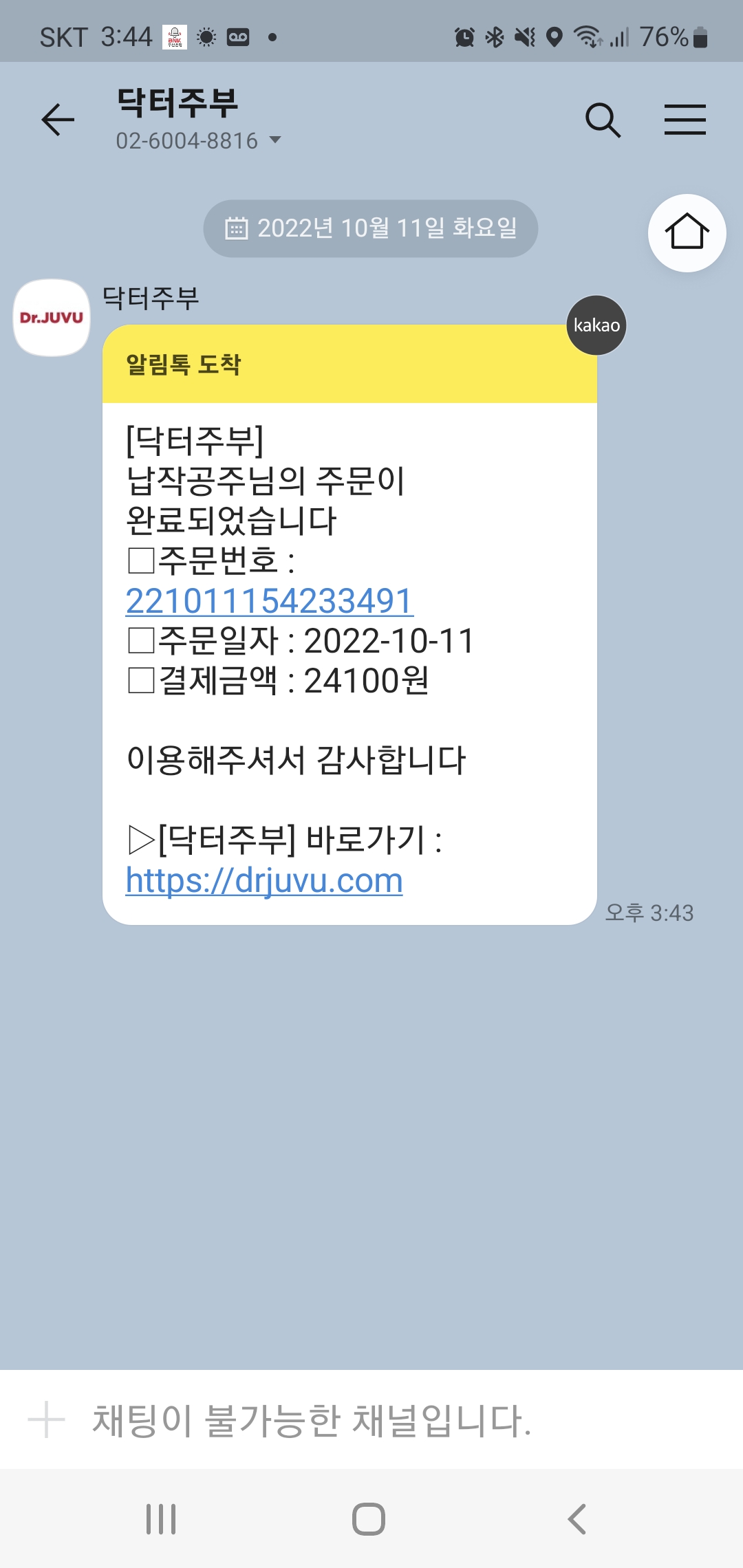Visit the https://drjuvu.com link
The height and width of the screenshot is (1568, 743).
264,880
